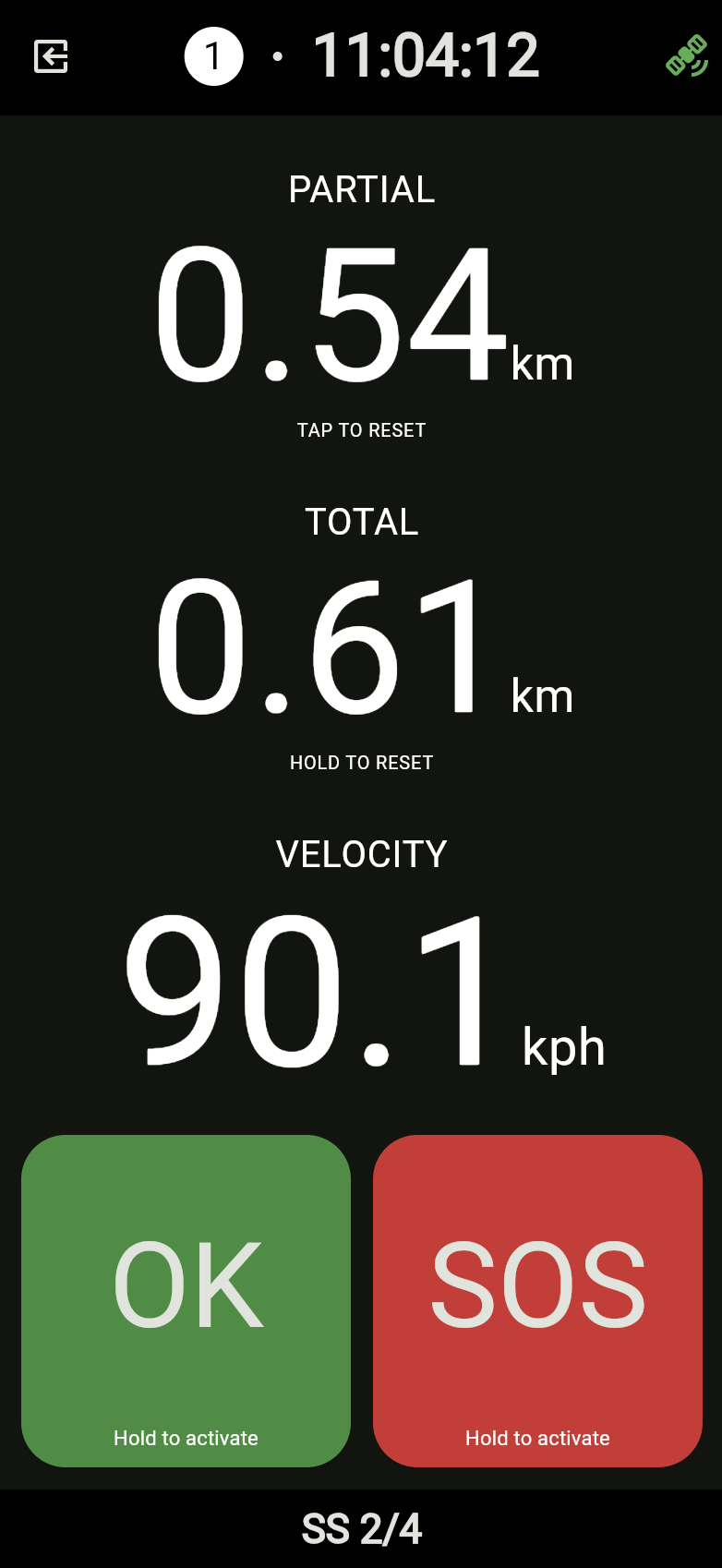
Task: Tap 'Hold to activate' inside the SOS panel
Action: point(536,1437)
